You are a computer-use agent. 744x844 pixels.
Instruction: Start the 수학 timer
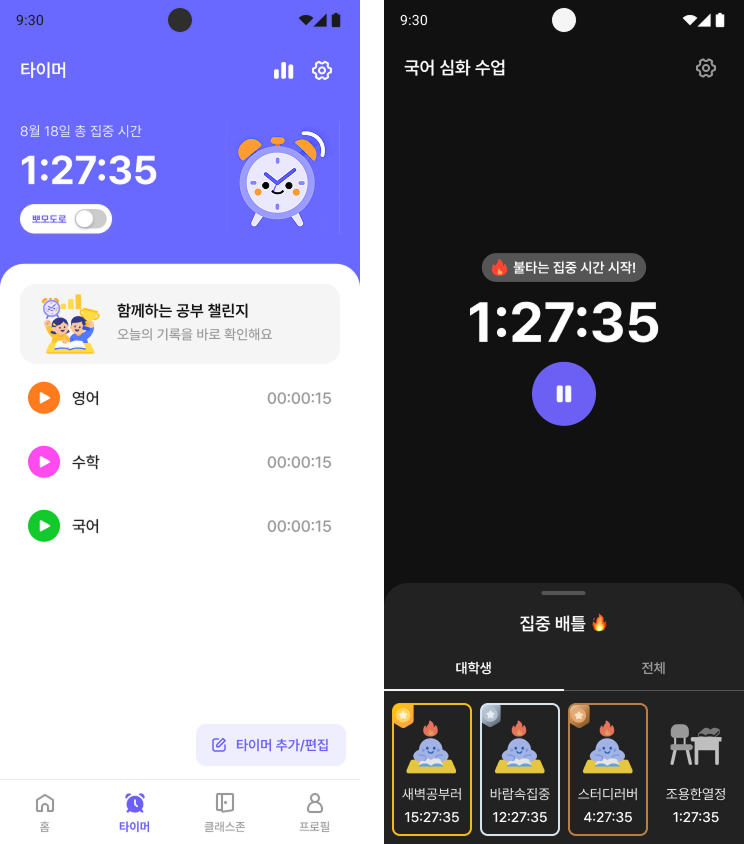click(x=44, y=462)
